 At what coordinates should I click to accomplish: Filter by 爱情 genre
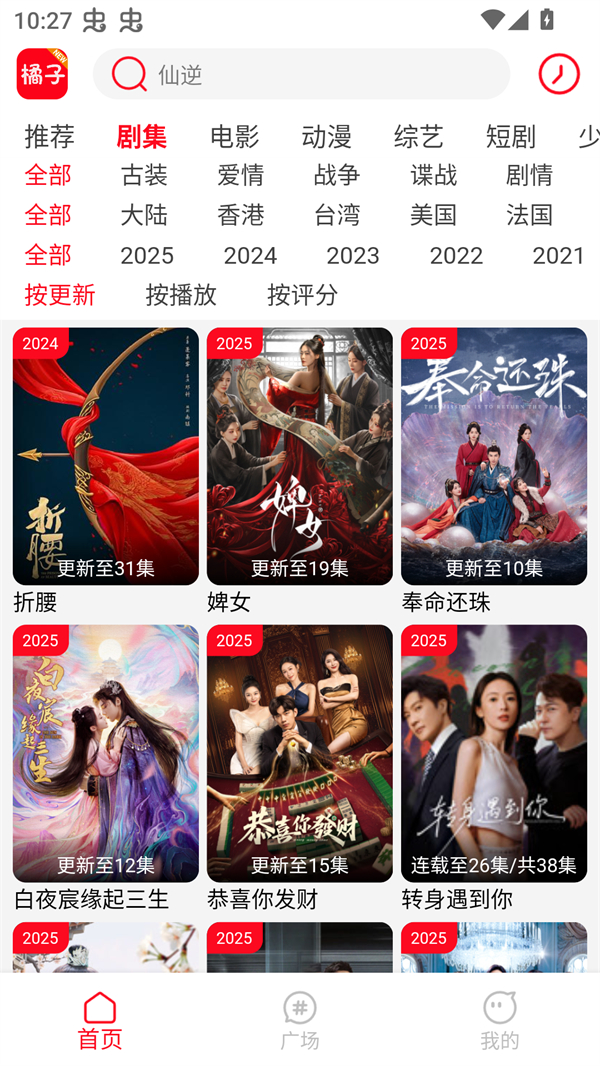pyautogui.click(x=240, y=175)
